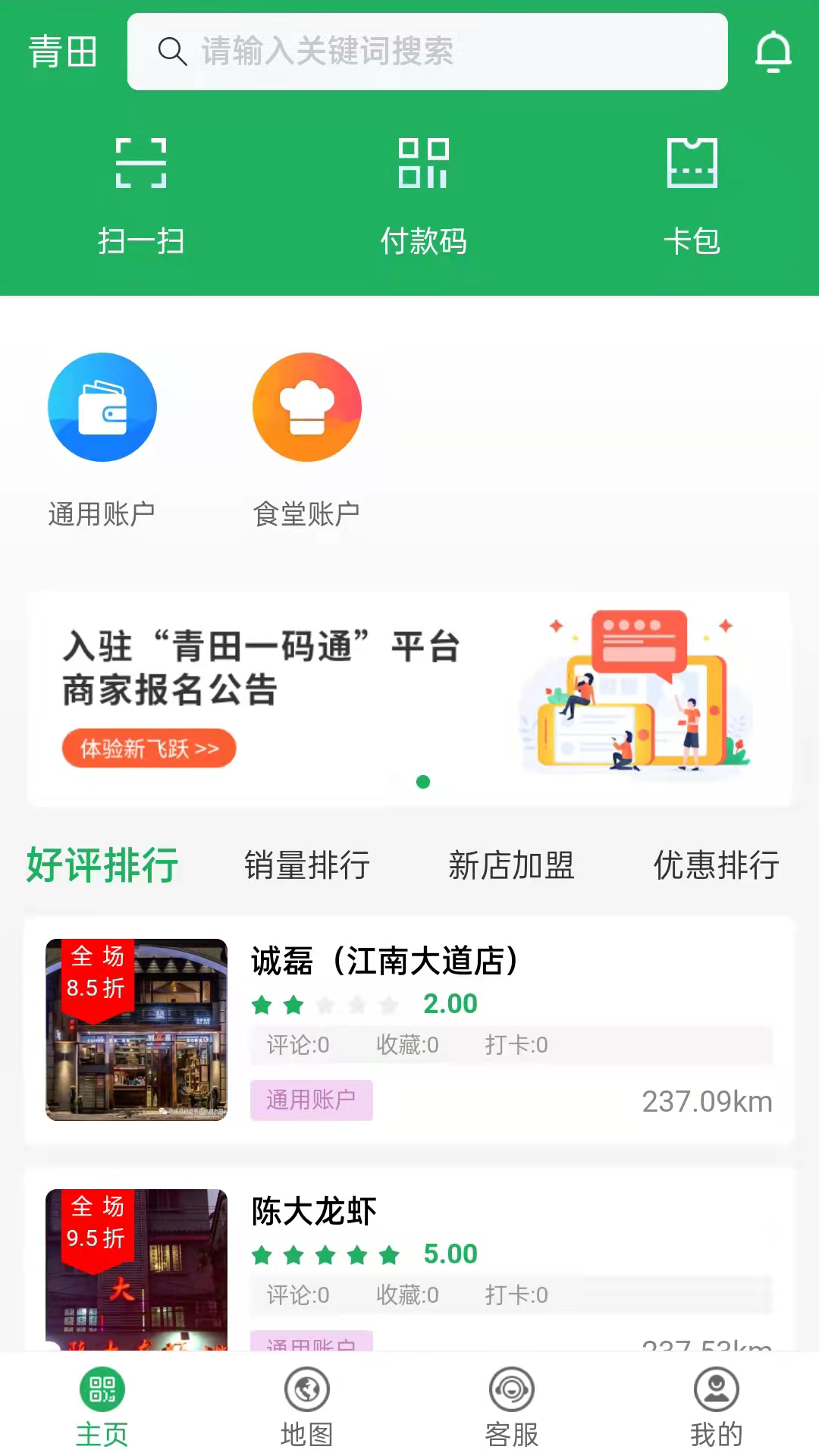Open 卡包 card wallet
This screenshot has height=1456, width=819.
point(692,195)
